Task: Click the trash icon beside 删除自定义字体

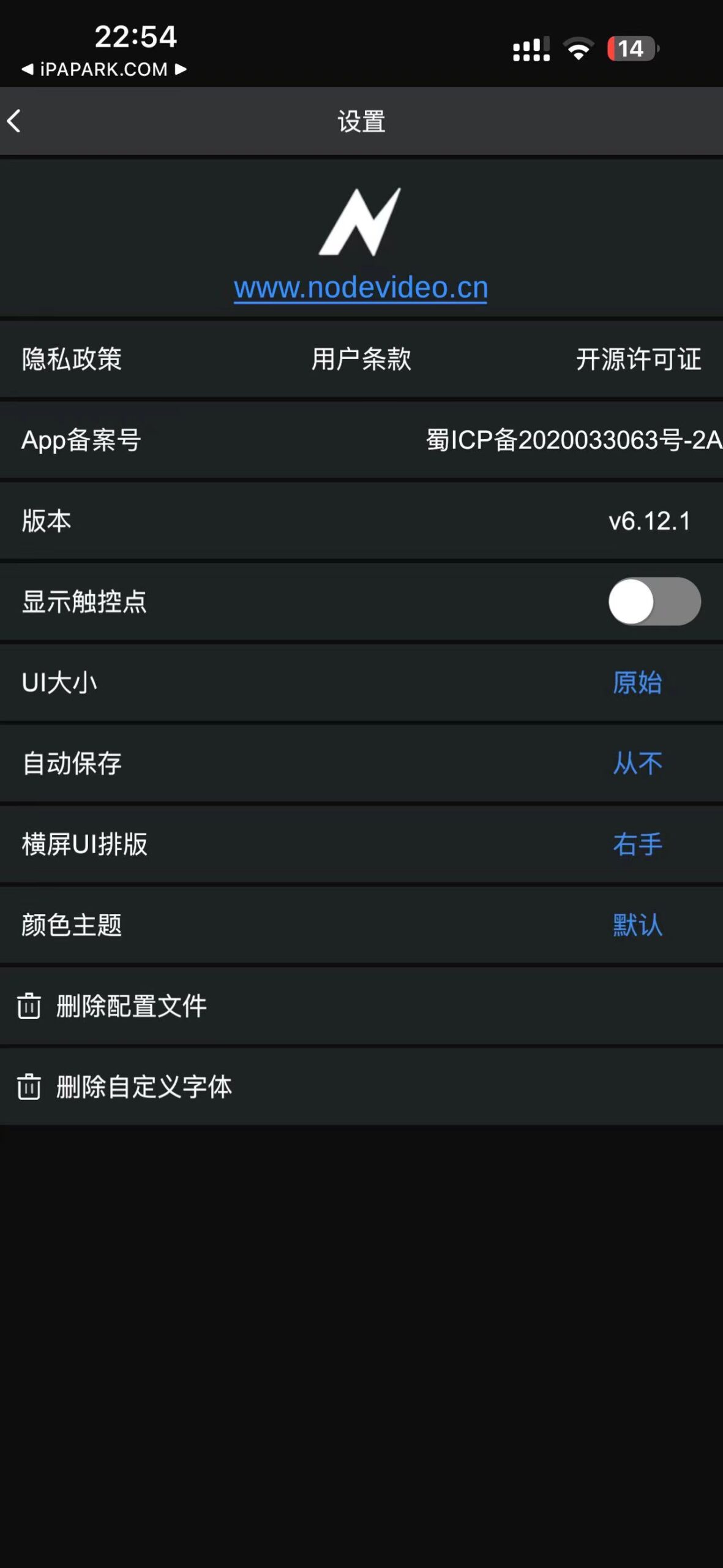Action: pyautogui.click(x=29, y=1087)
